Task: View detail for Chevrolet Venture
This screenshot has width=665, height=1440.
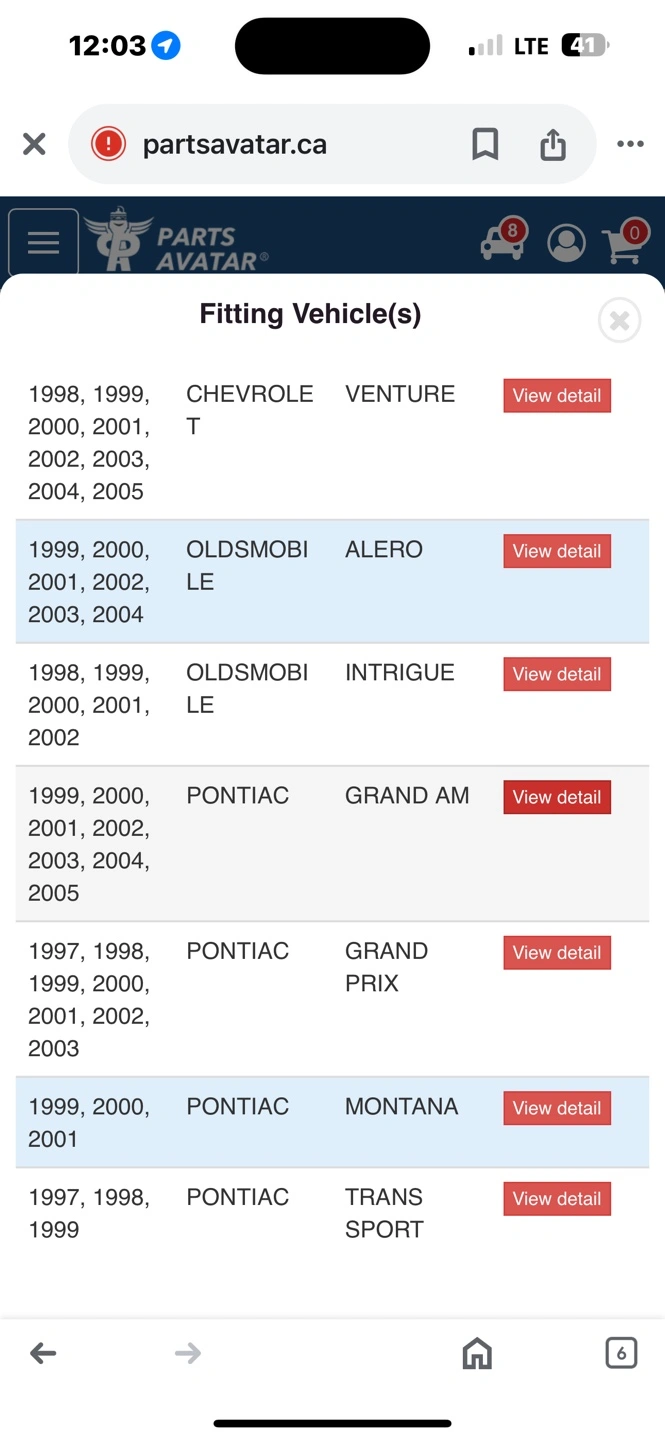Action: (557, 396)
